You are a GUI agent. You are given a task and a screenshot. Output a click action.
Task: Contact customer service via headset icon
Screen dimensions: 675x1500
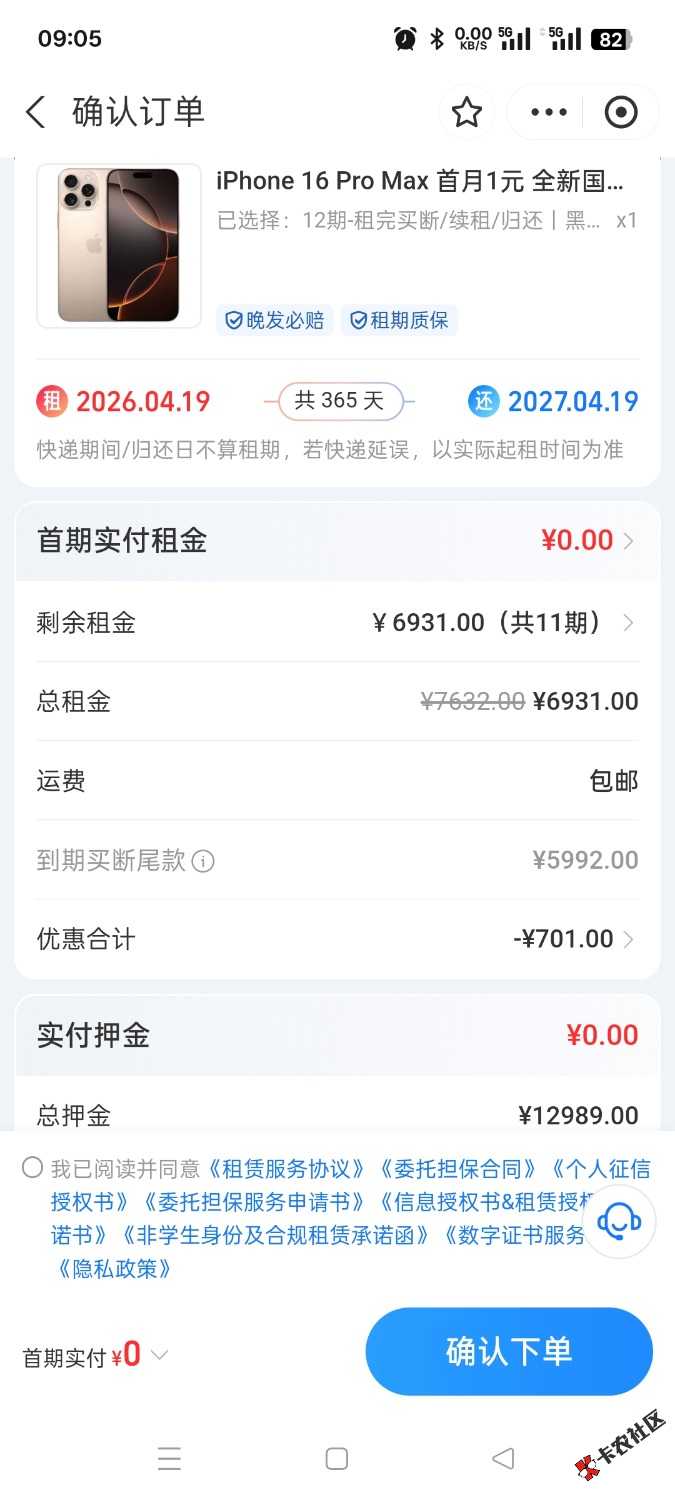[x=619, y=1221]
